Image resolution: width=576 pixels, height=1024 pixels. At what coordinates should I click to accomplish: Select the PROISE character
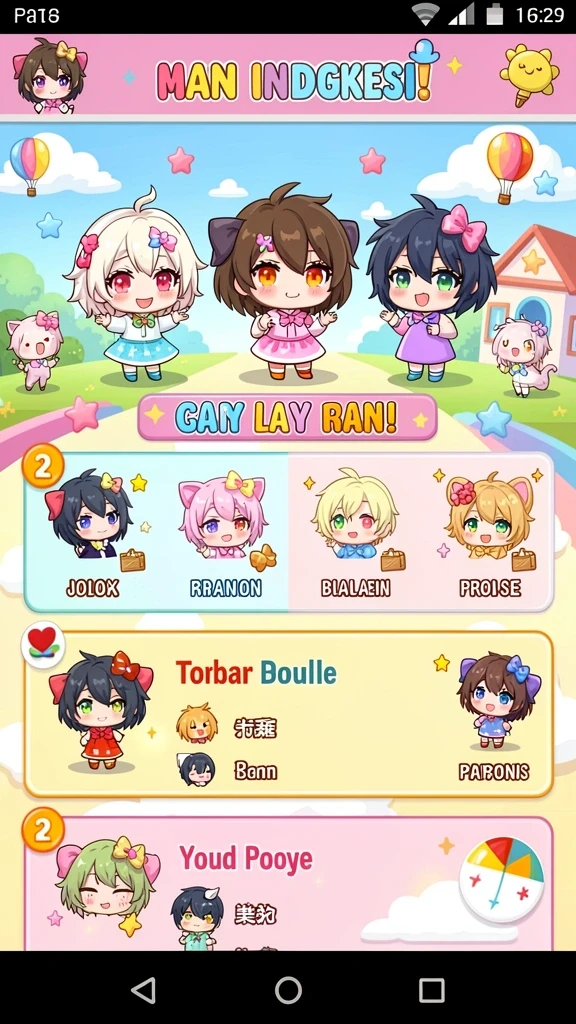[490, 534]
